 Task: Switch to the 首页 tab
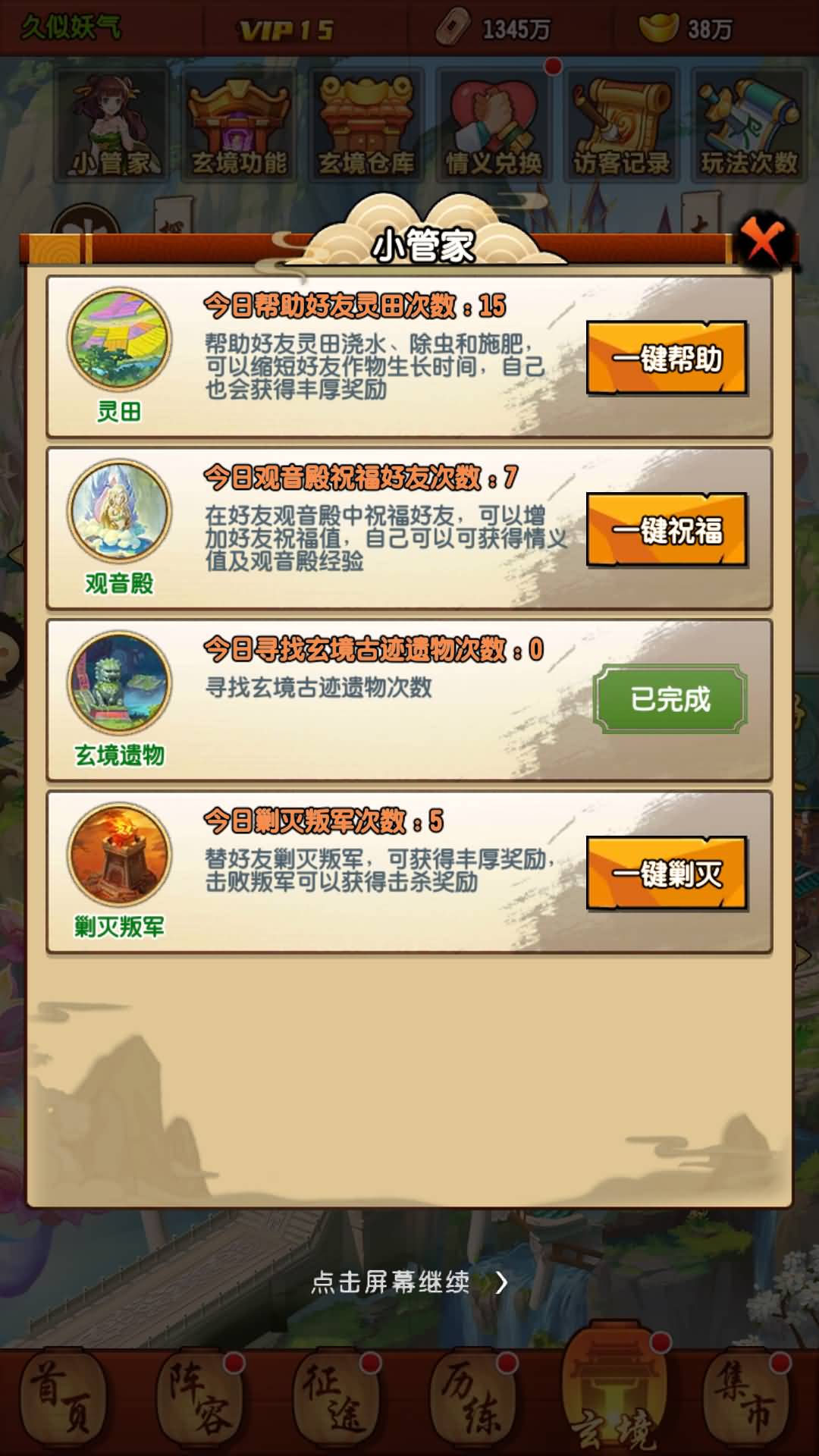click(62, 1400)
